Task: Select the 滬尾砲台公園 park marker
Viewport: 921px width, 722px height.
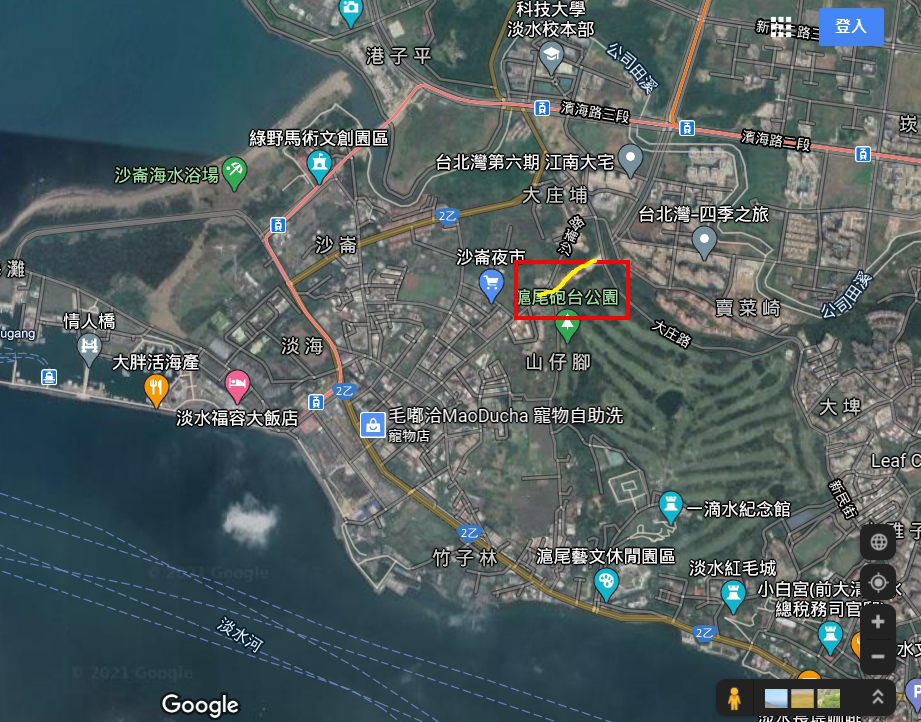Action: pos(567,323)
